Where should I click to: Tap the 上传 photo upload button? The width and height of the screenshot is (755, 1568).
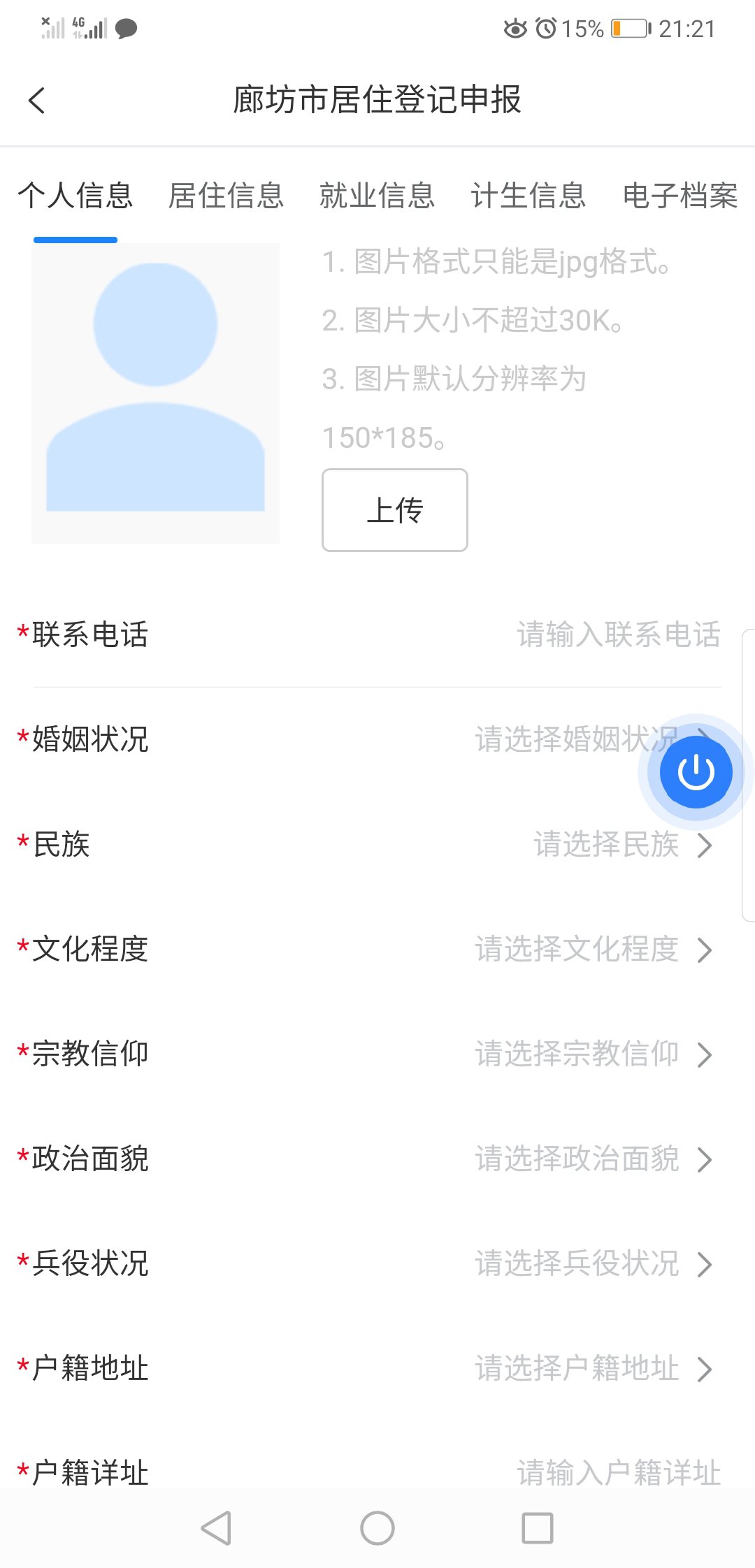click(x=394, y=510)
